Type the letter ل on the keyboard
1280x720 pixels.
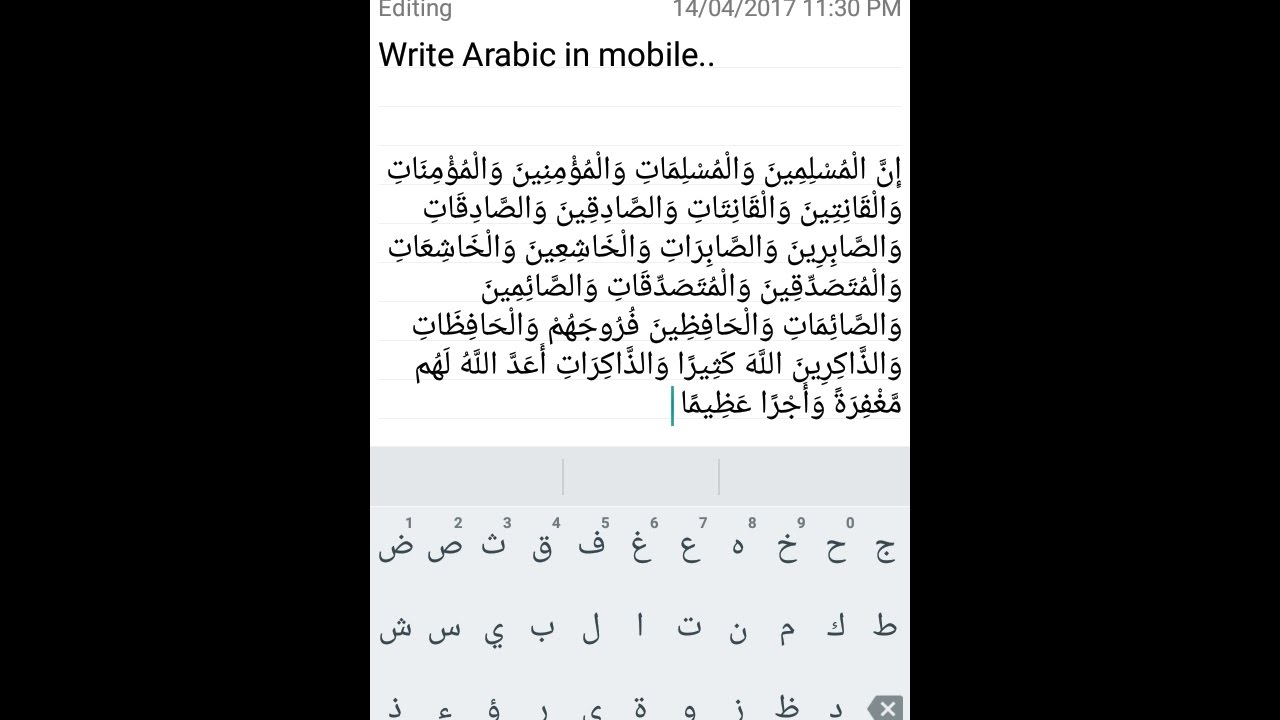click(x=591, y=628)
